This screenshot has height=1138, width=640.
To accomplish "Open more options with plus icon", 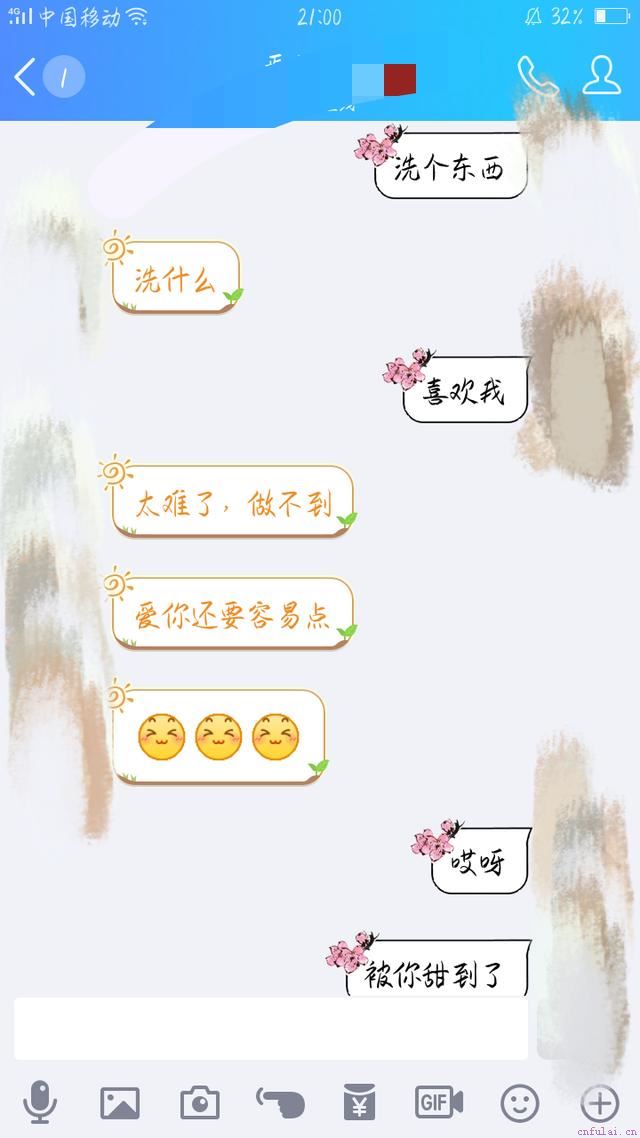I will tap(600, 1103).
